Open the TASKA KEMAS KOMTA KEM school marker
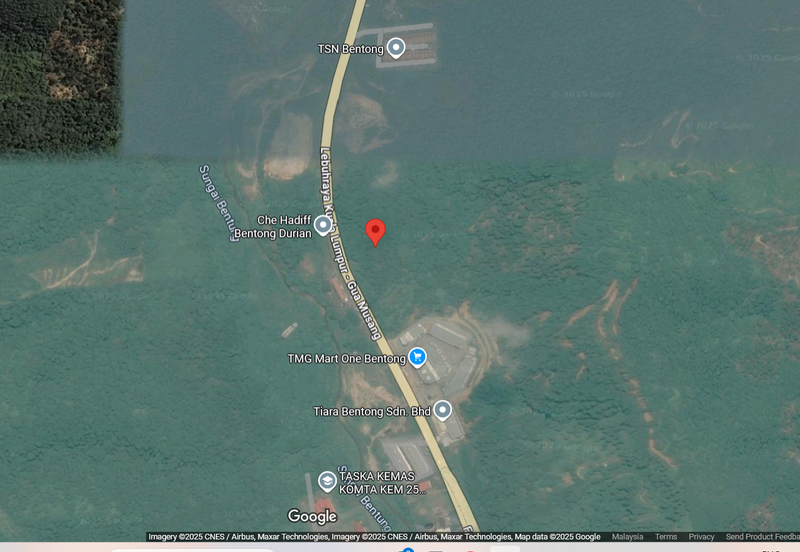Screen dimensions: 800x552 (x=327, y=481)
